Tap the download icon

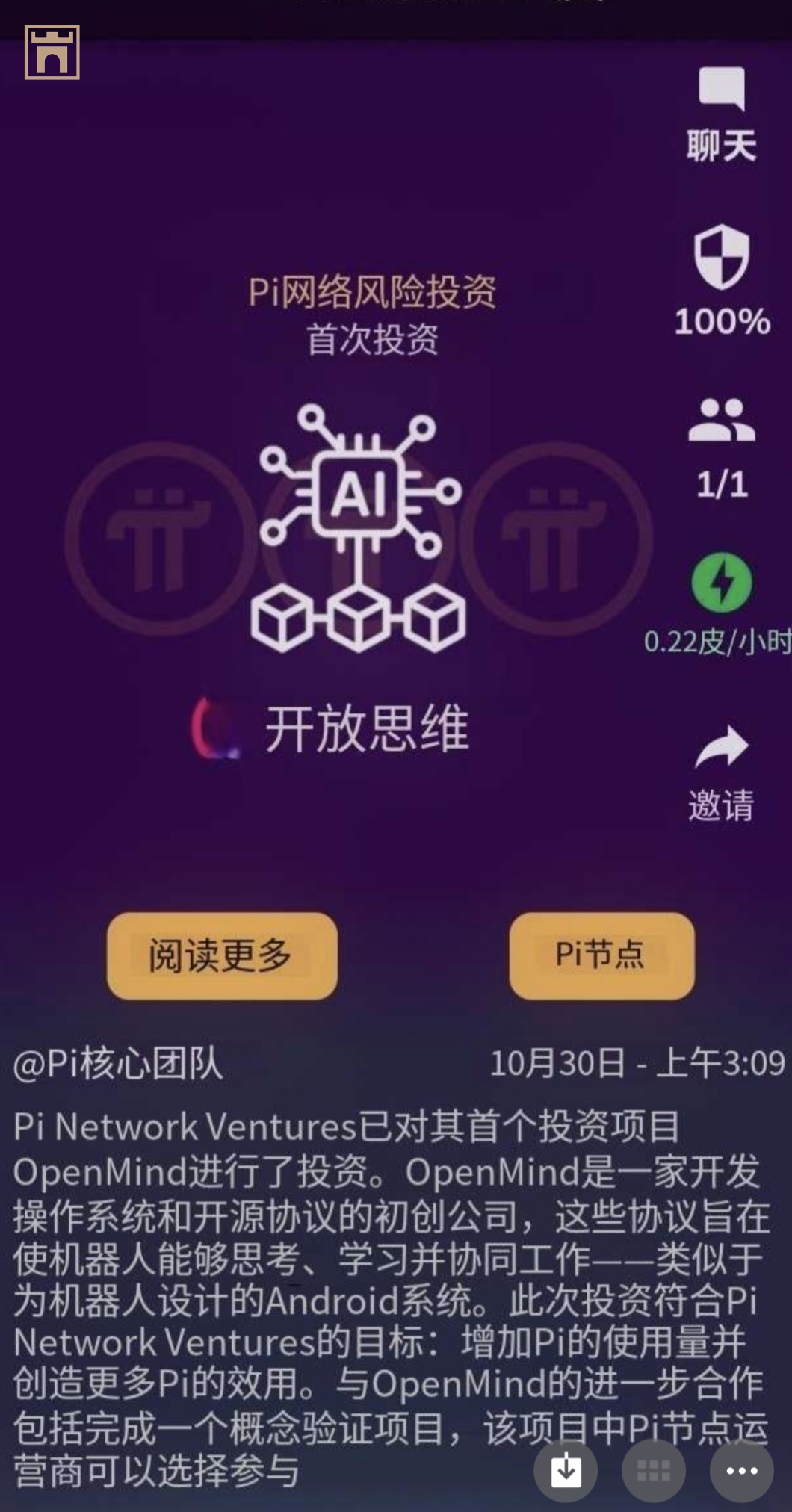[x=566, y=1470]
